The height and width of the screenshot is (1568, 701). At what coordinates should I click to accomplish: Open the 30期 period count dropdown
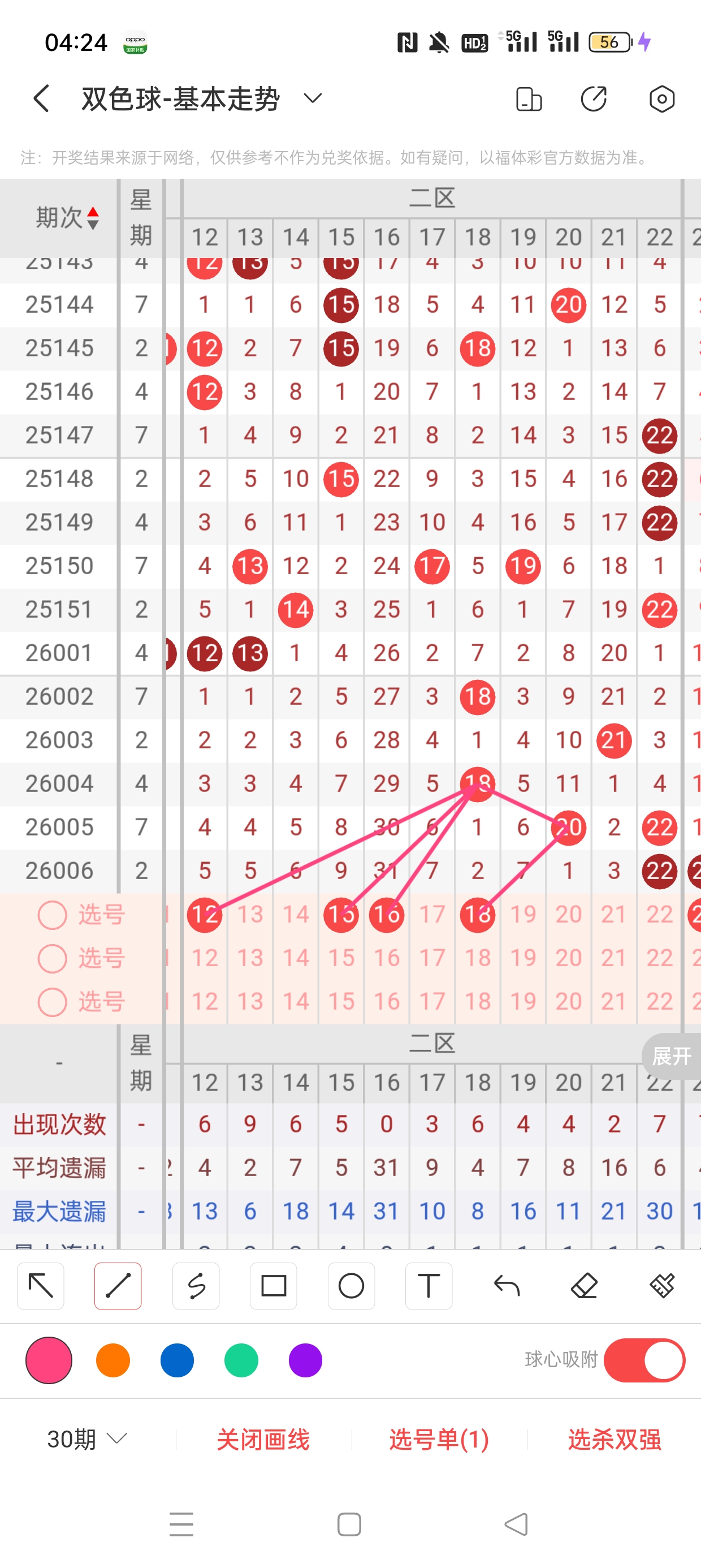click(x=87, y=1439)
